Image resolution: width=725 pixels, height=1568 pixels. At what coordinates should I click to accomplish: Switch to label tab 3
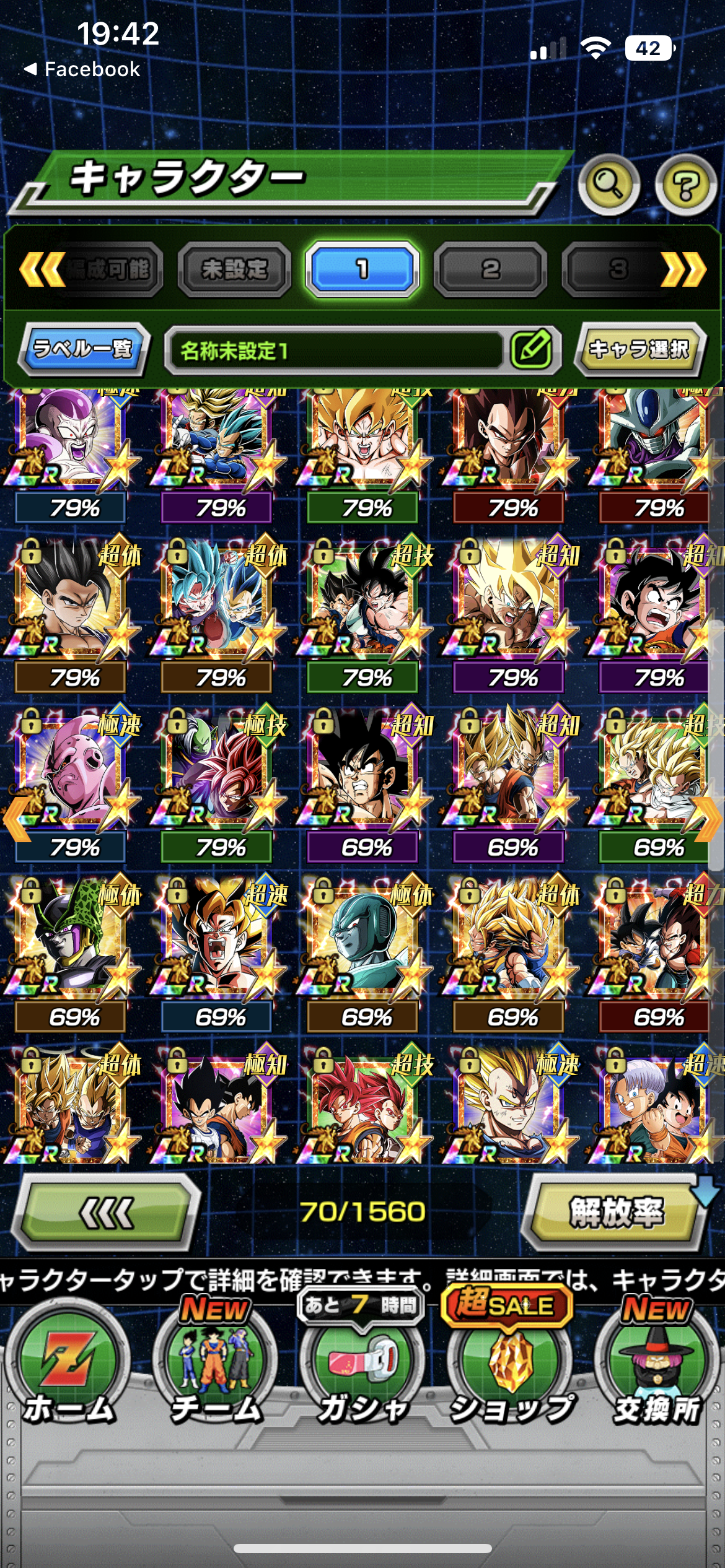[617, 269]
